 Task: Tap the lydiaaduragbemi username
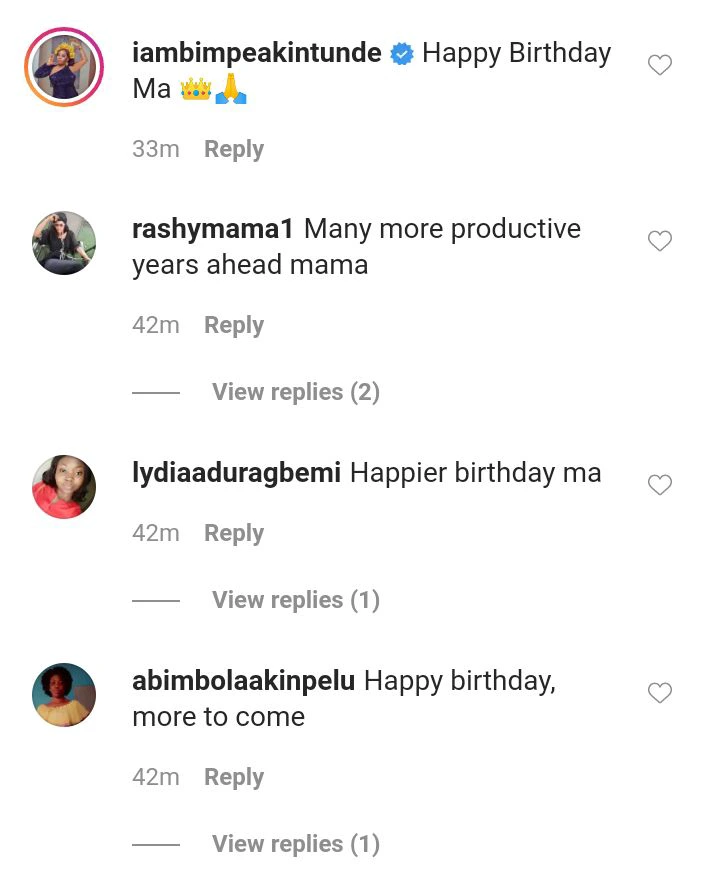tap(236, 473)
